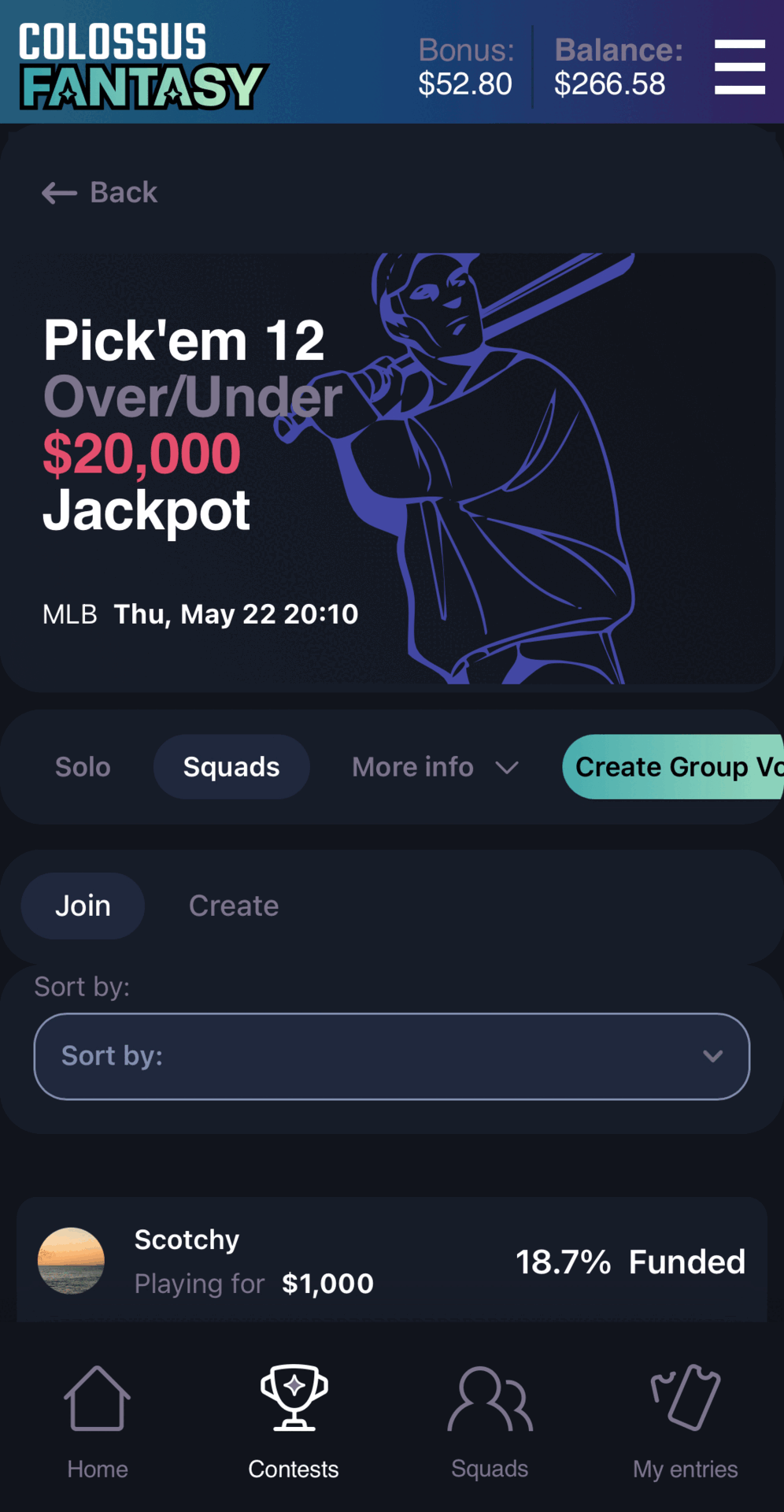Screen dimensions: 784x1512
Task: Switch to the Solo tab
Action: (x=83, y=767)
